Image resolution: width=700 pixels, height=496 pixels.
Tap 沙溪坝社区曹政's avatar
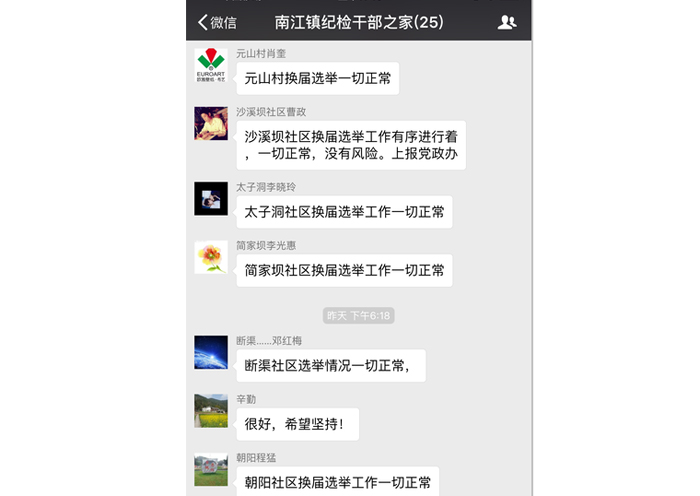(x=211, y=123)
